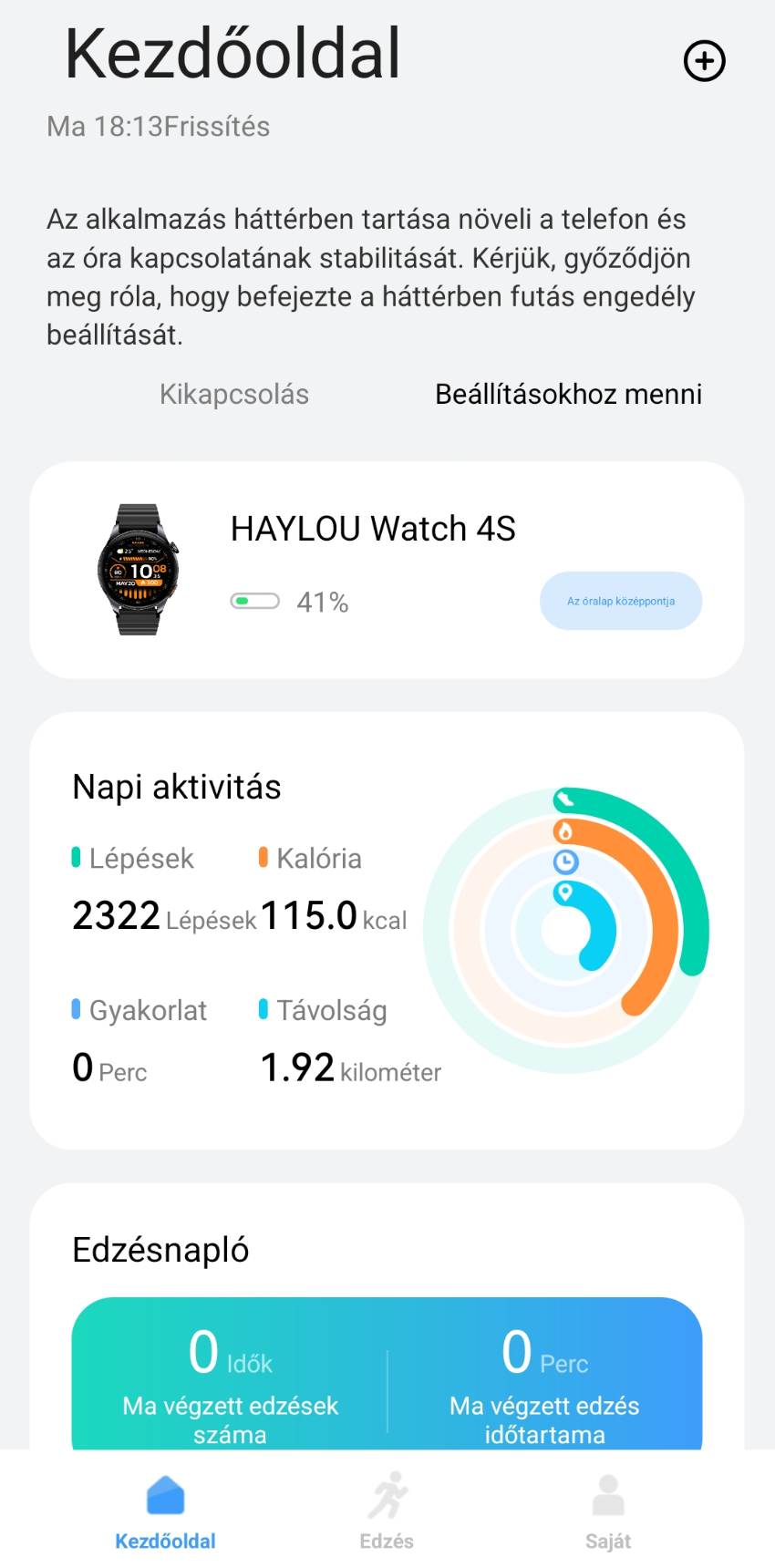Open the Edzésnapló workout log card
The image size is (775, 1568).
160,1250
